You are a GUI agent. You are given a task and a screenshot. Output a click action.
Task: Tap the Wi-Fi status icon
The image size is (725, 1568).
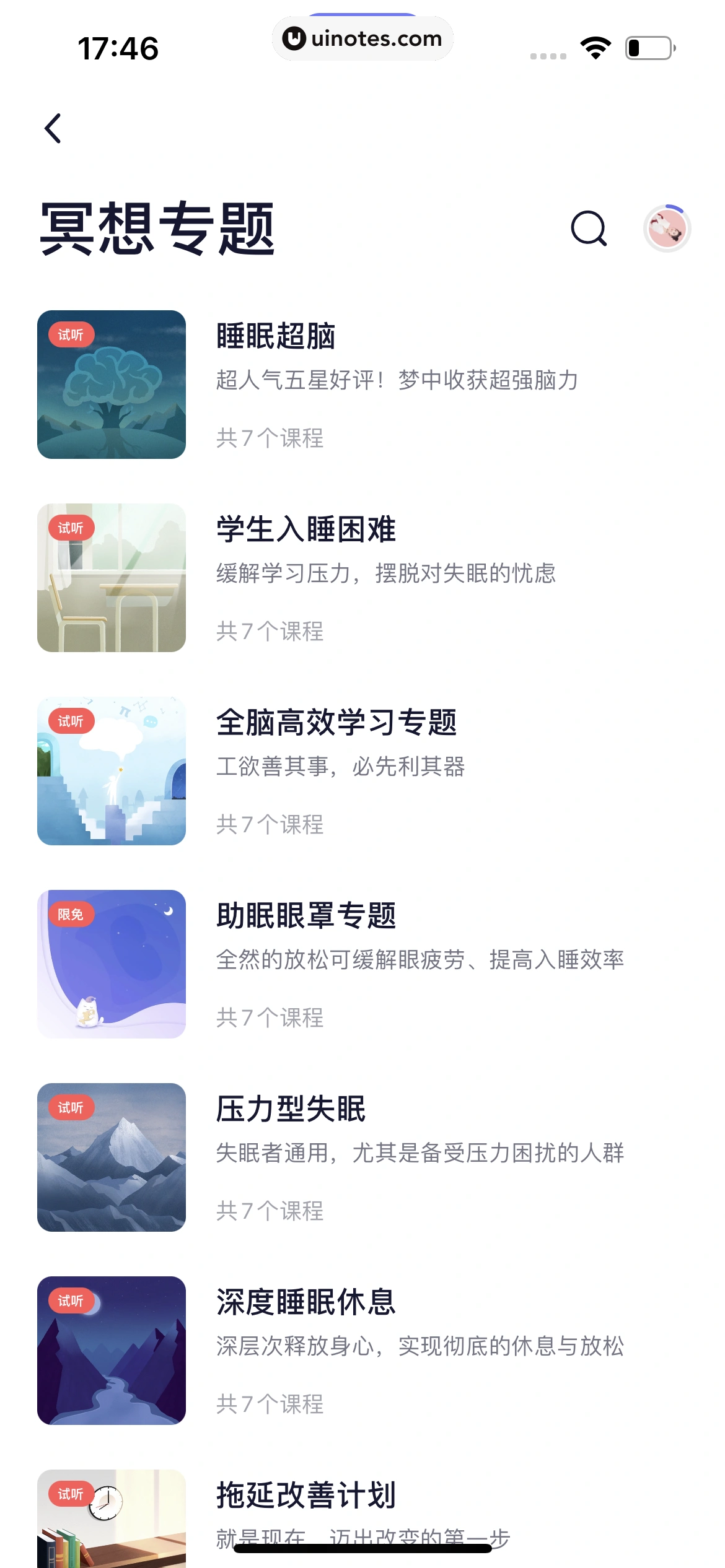pyautogui.click(x=595, y=48)
